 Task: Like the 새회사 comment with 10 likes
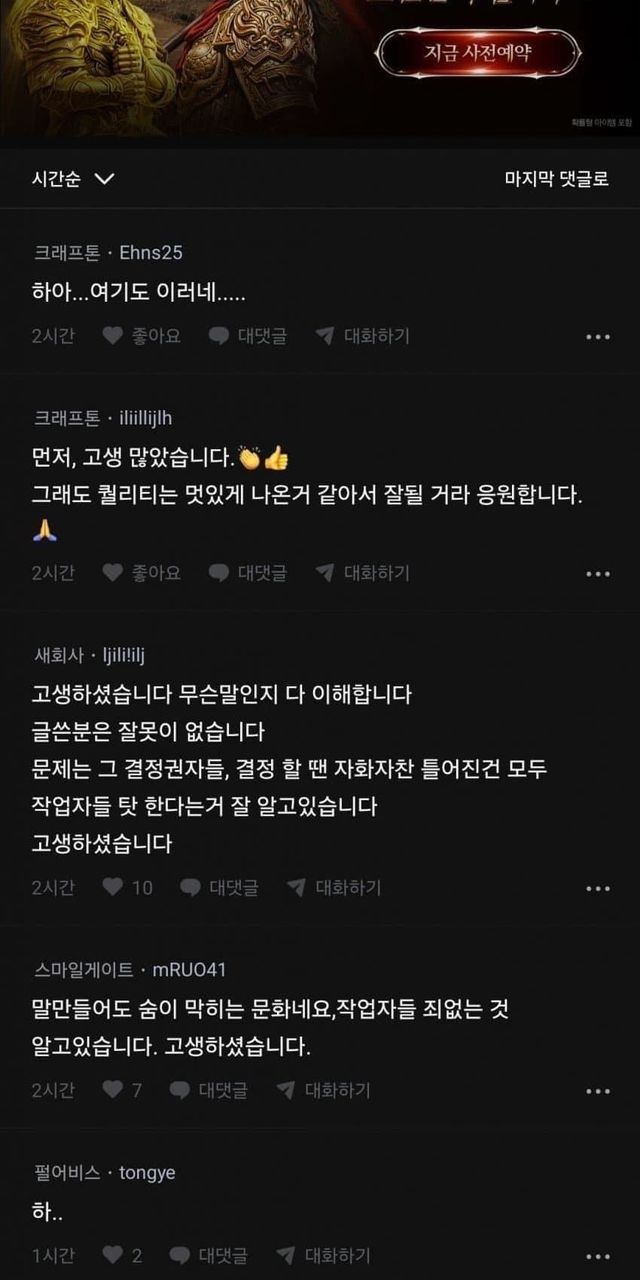click(128, 887)
